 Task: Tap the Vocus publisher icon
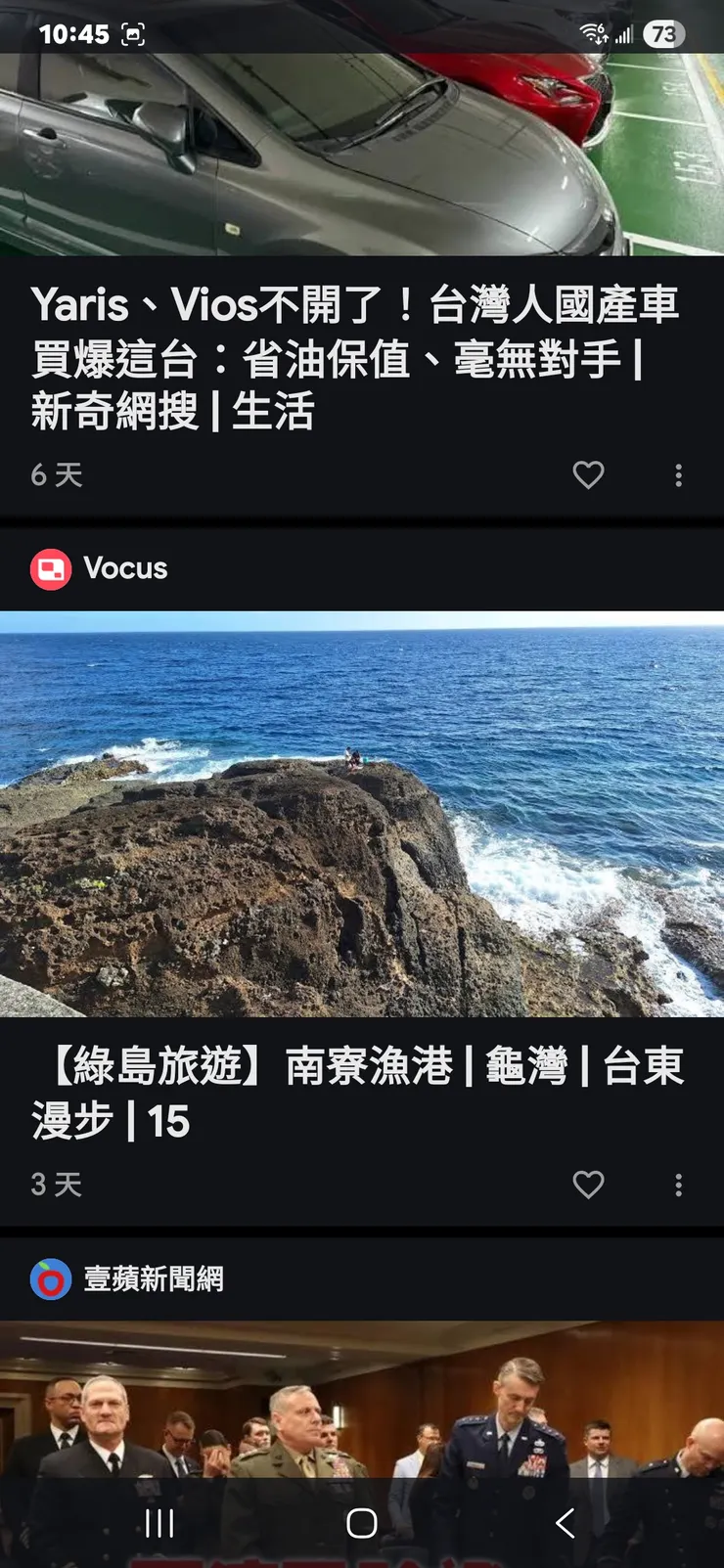pyautogui.click(x=52, y=567)
